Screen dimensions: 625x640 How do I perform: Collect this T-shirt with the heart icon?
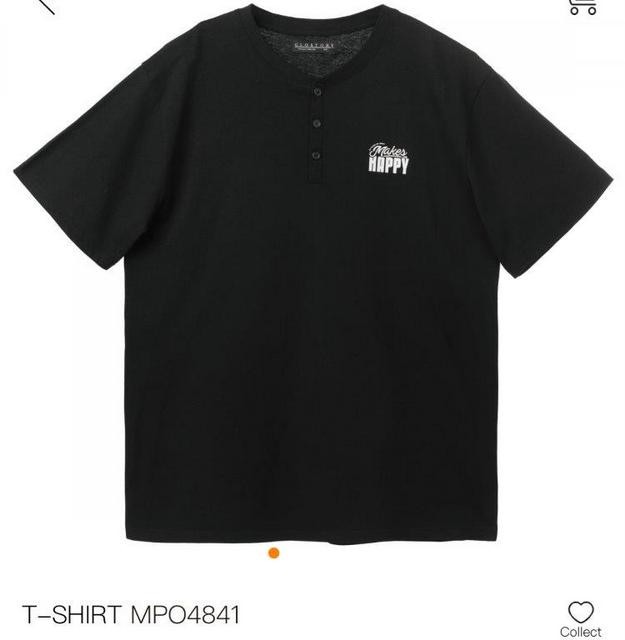click(x=580, y=613)
